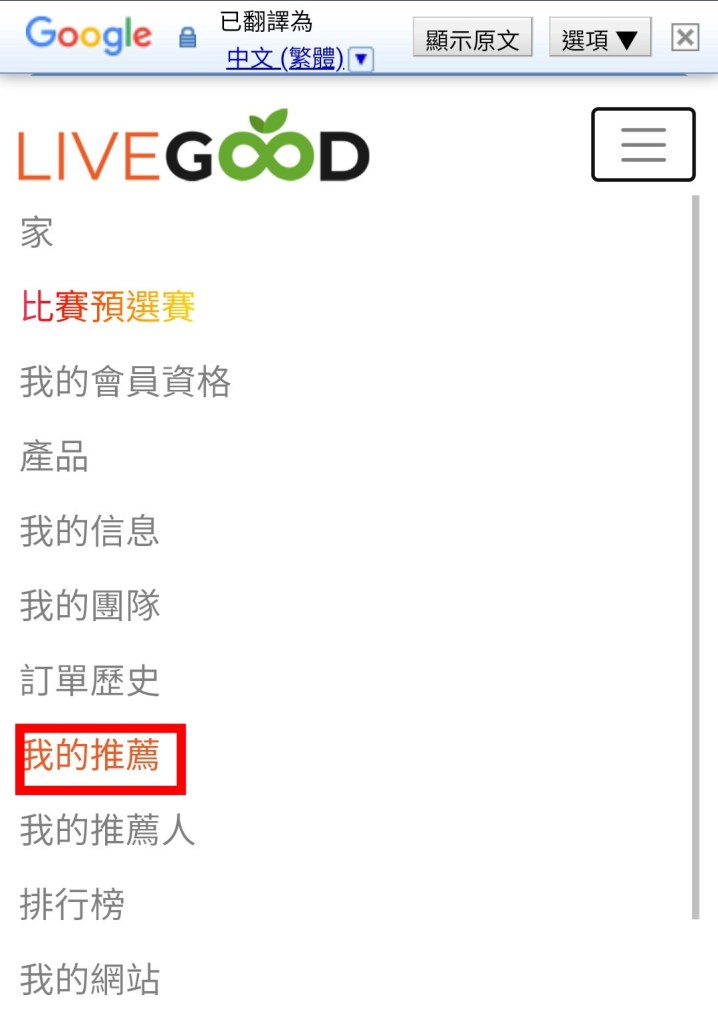
Task: Open 我的團隊 team page
Action: [90, 606]
